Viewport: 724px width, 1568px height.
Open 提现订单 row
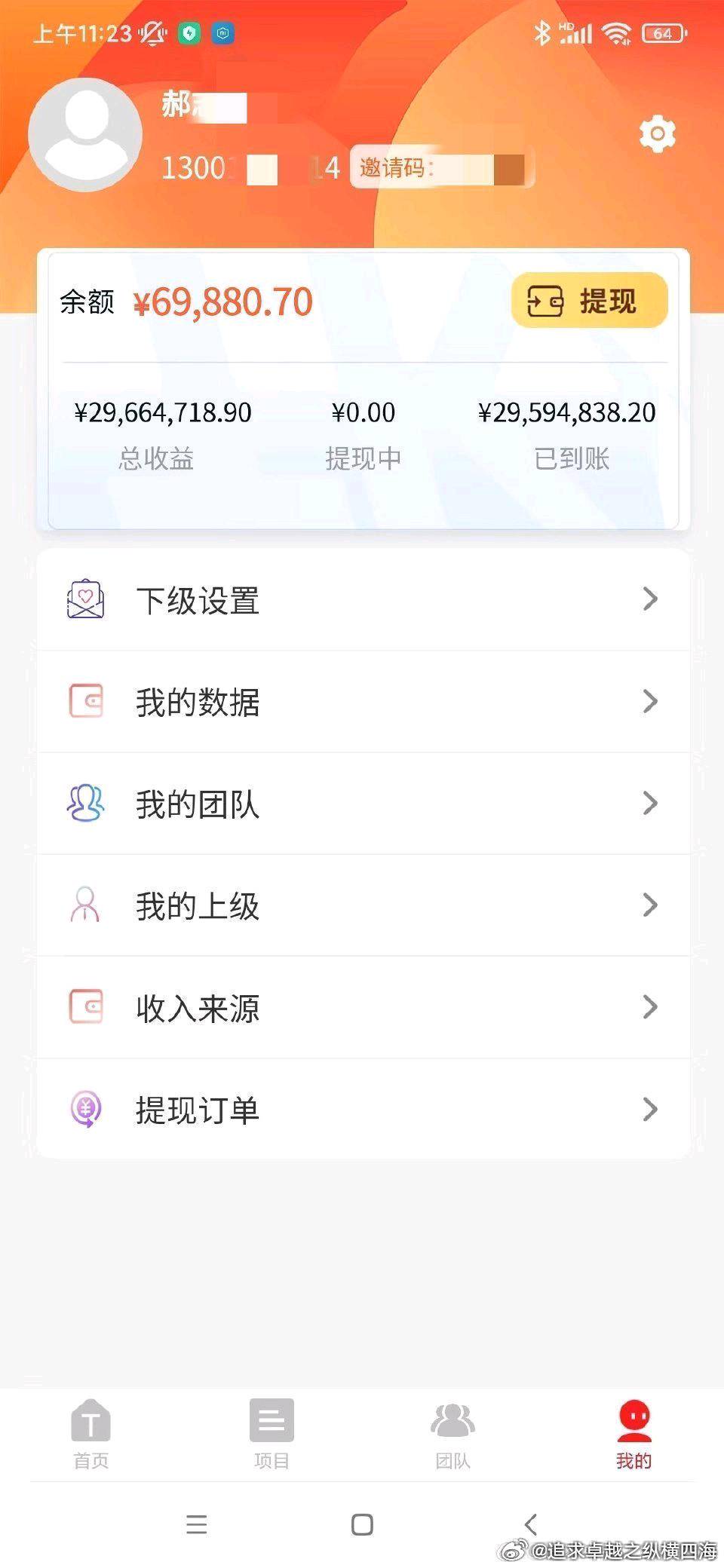(364, 1109)
